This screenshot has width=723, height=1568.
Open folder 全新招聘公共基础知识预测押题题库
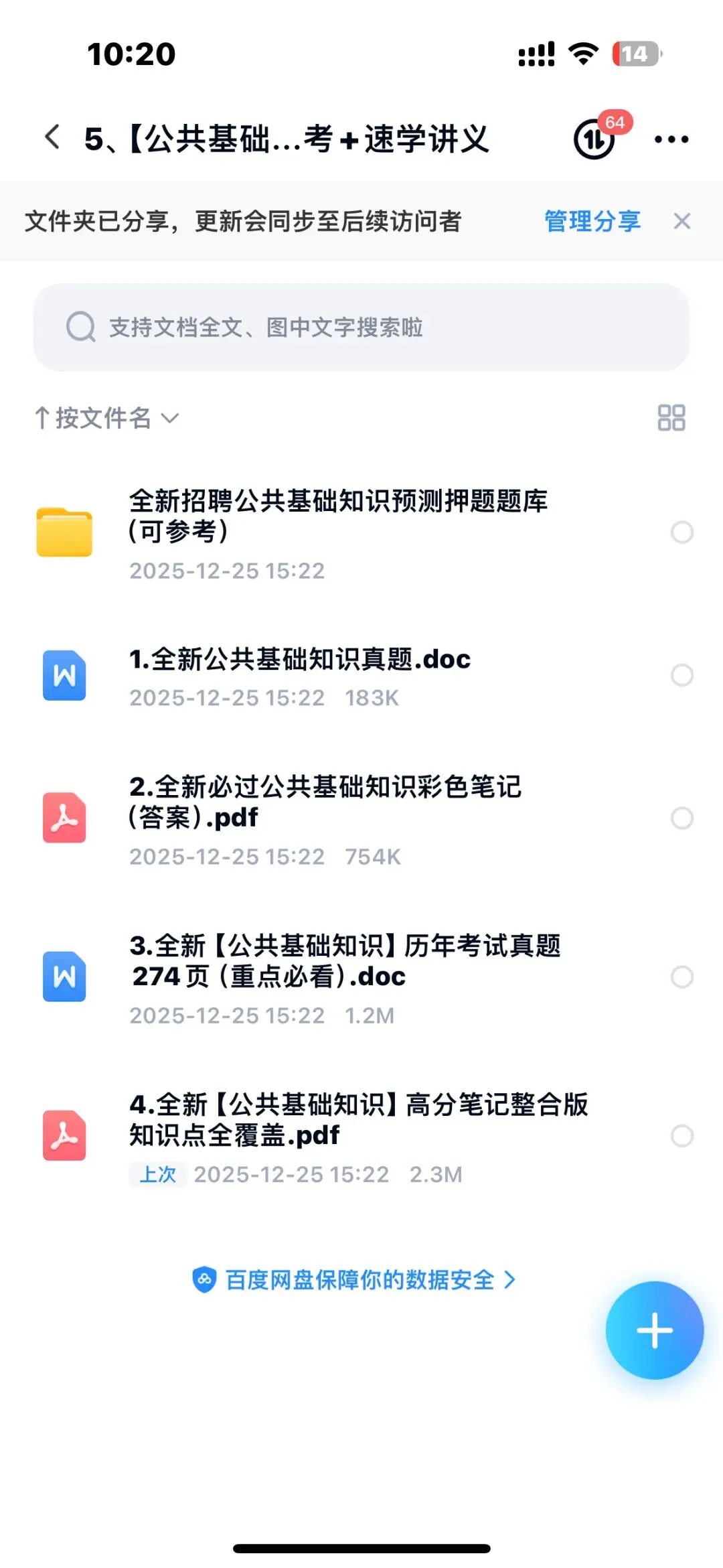point(338,516)
